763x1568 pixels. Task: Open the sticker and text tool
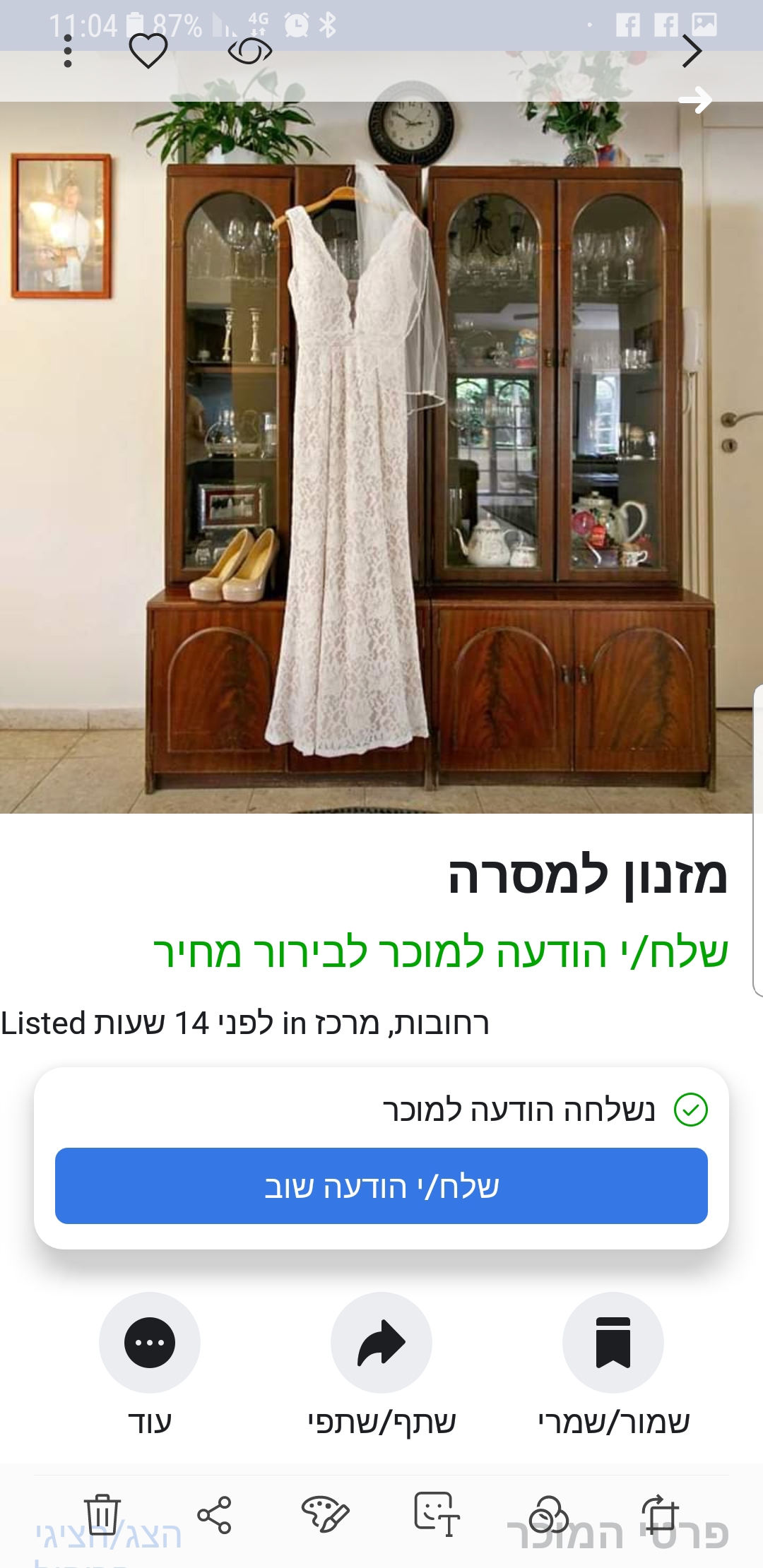(x=437, y=1514)
